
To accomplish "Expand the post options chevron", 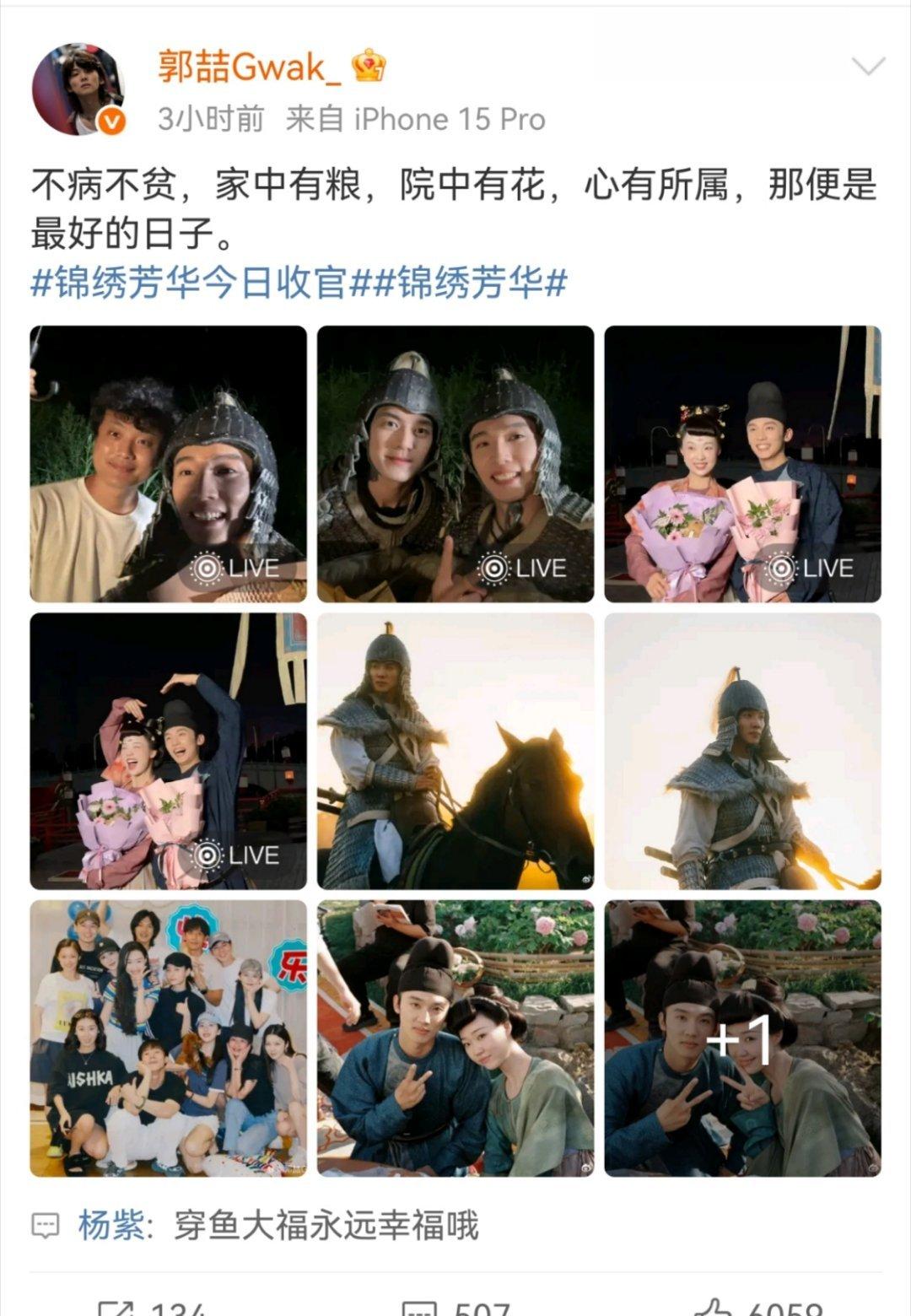I will 868,67.
